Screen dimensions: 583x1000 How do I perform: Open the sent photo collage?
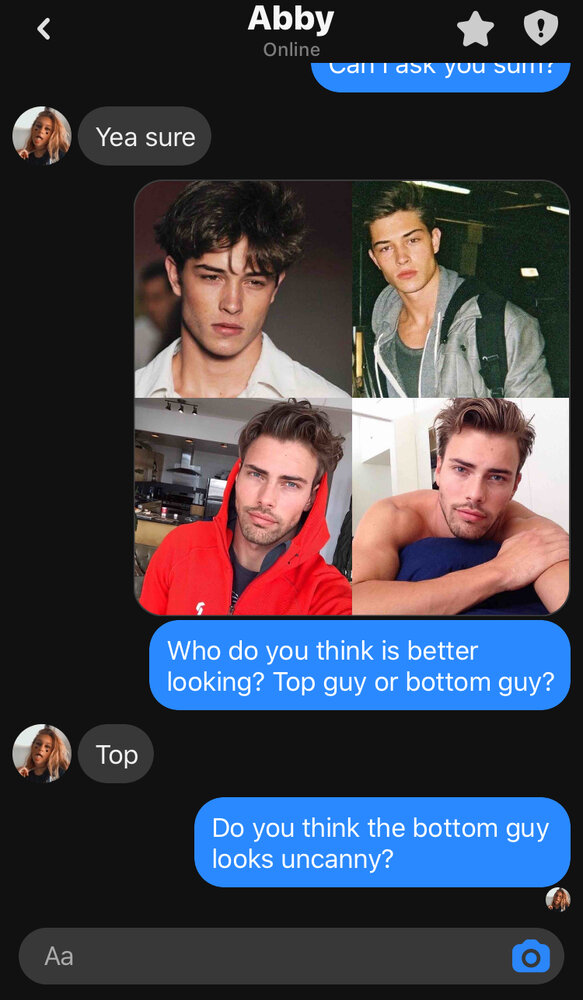point(351,397)
